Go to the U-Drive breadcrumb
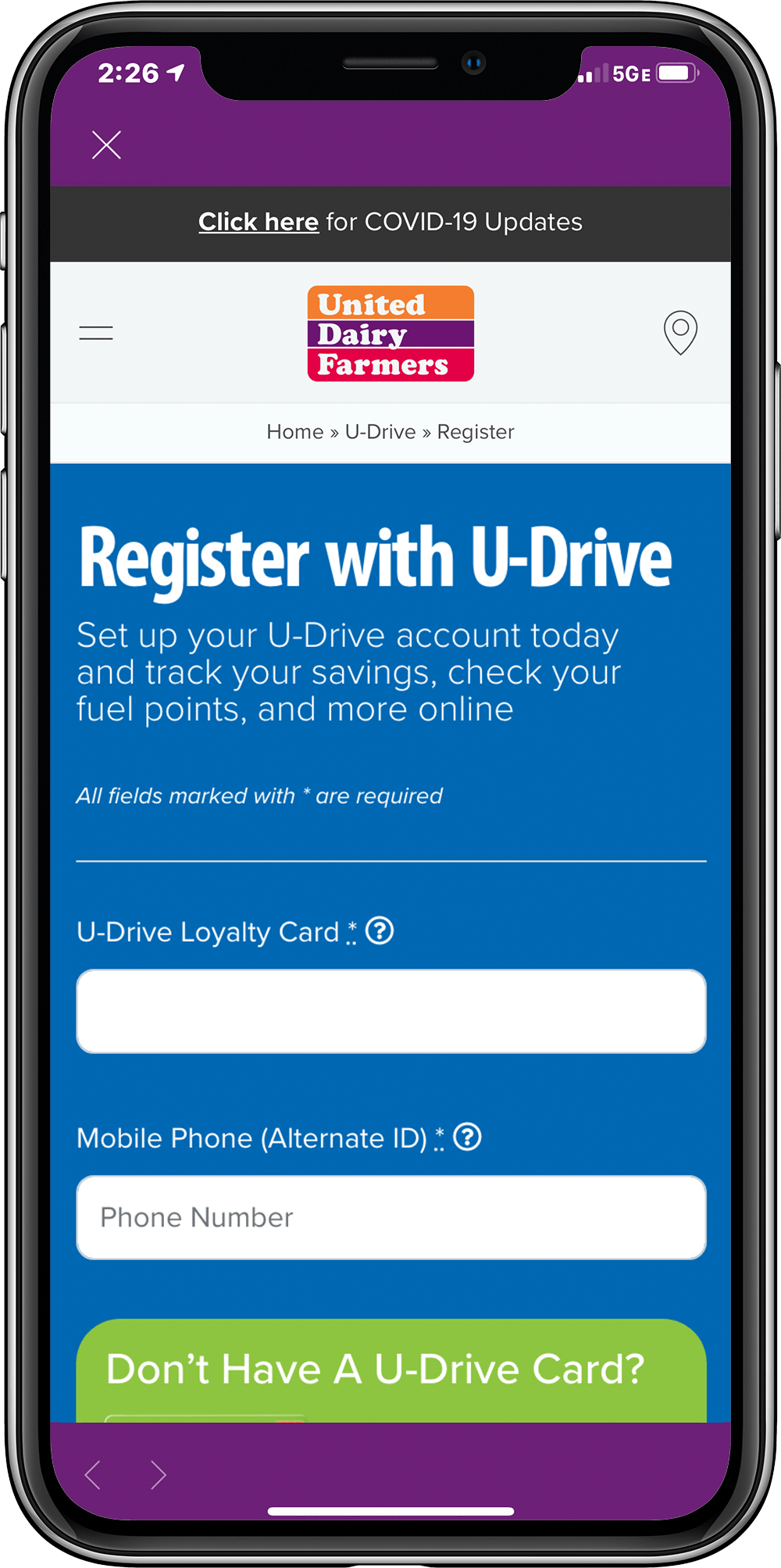781x1568 pixels. click(380, 432)
